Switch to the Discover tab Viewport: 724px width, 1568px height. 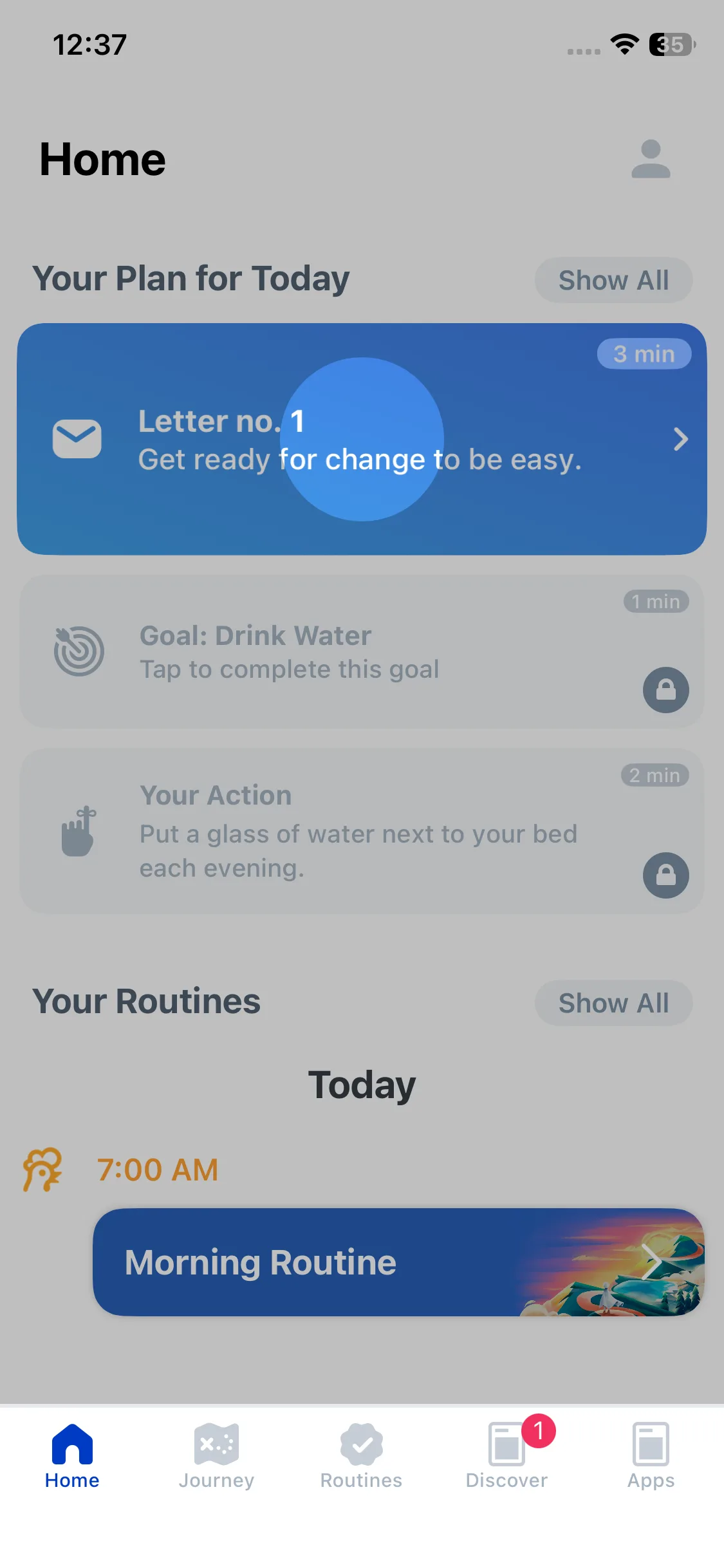pyautogui.click(x=507, y=1457)
